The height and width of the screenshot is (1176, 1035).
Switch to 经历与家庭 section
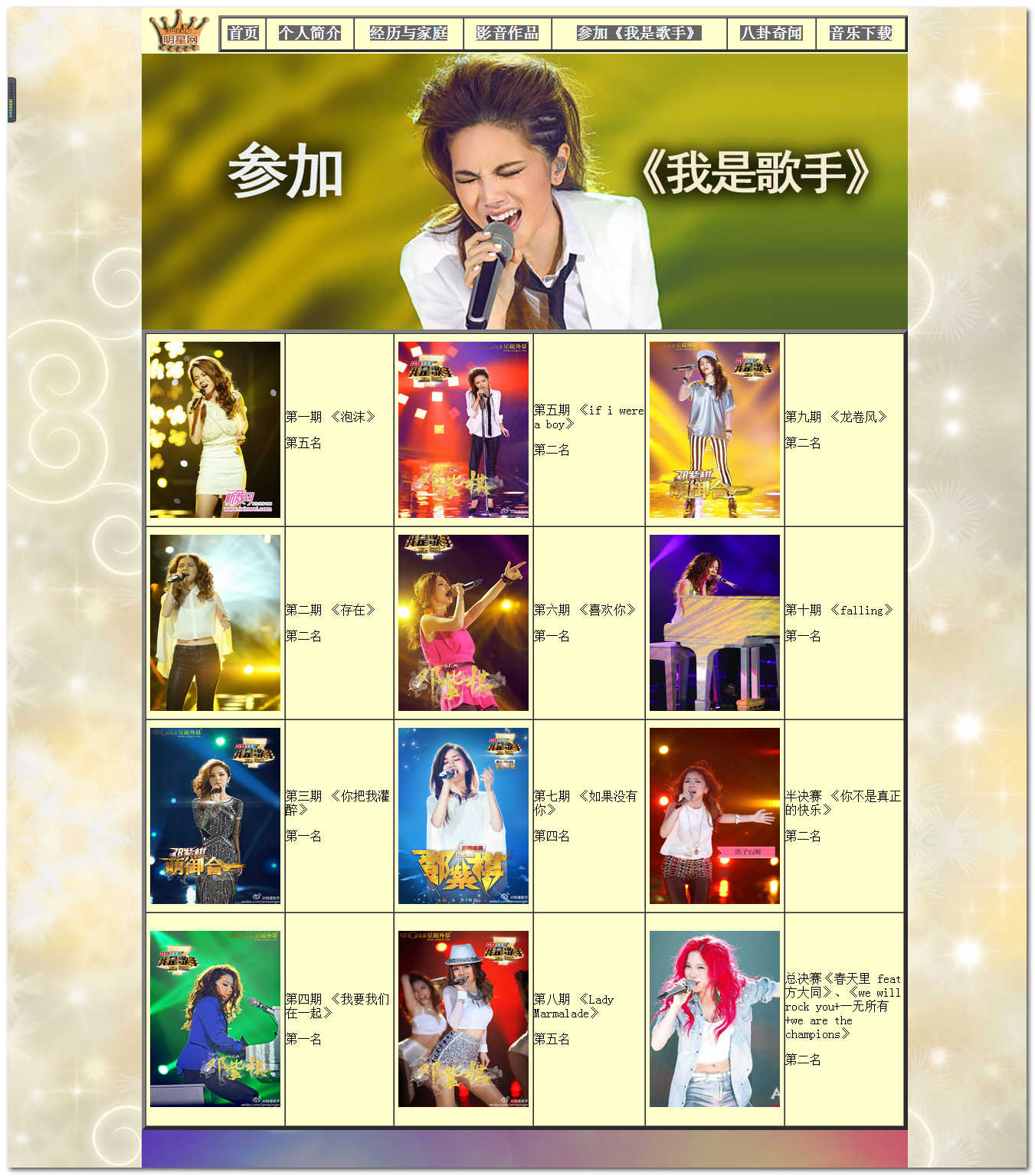(x=408, y=33)
